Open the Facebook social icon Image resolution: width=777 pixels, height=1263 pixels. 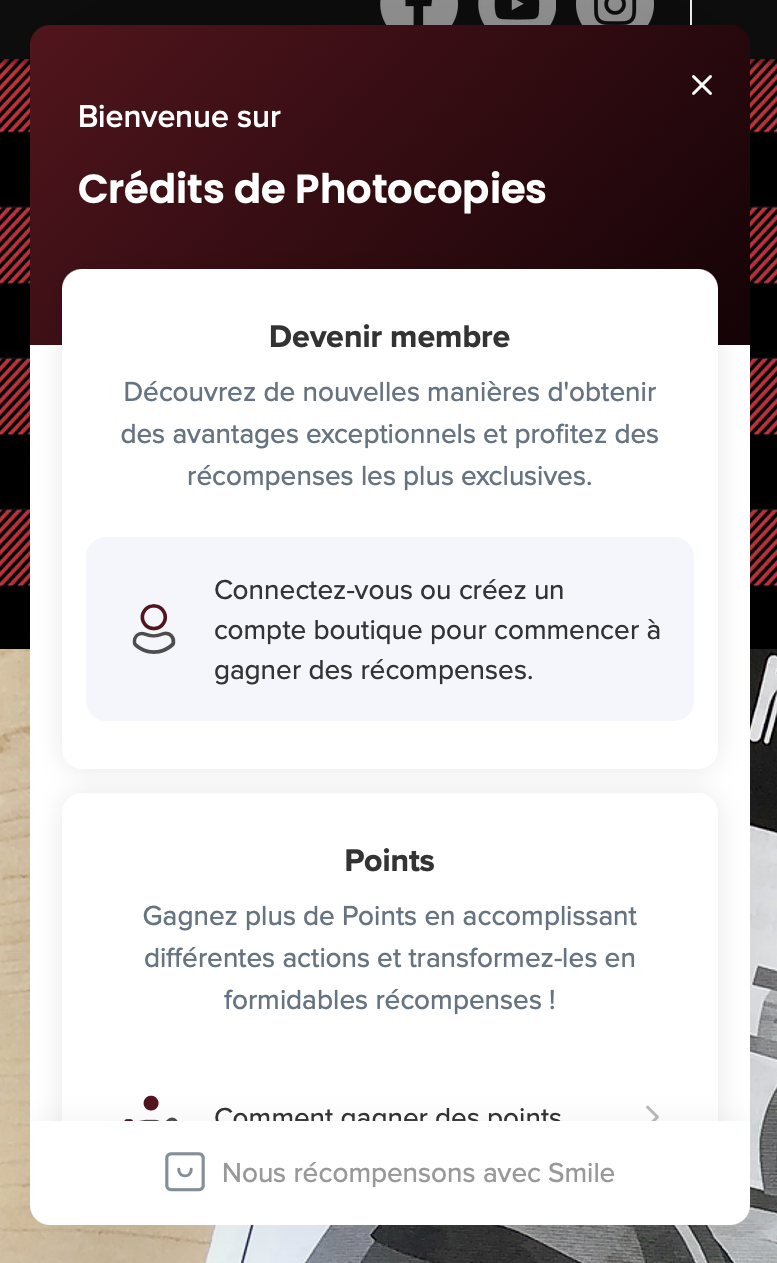pos(419,12)
